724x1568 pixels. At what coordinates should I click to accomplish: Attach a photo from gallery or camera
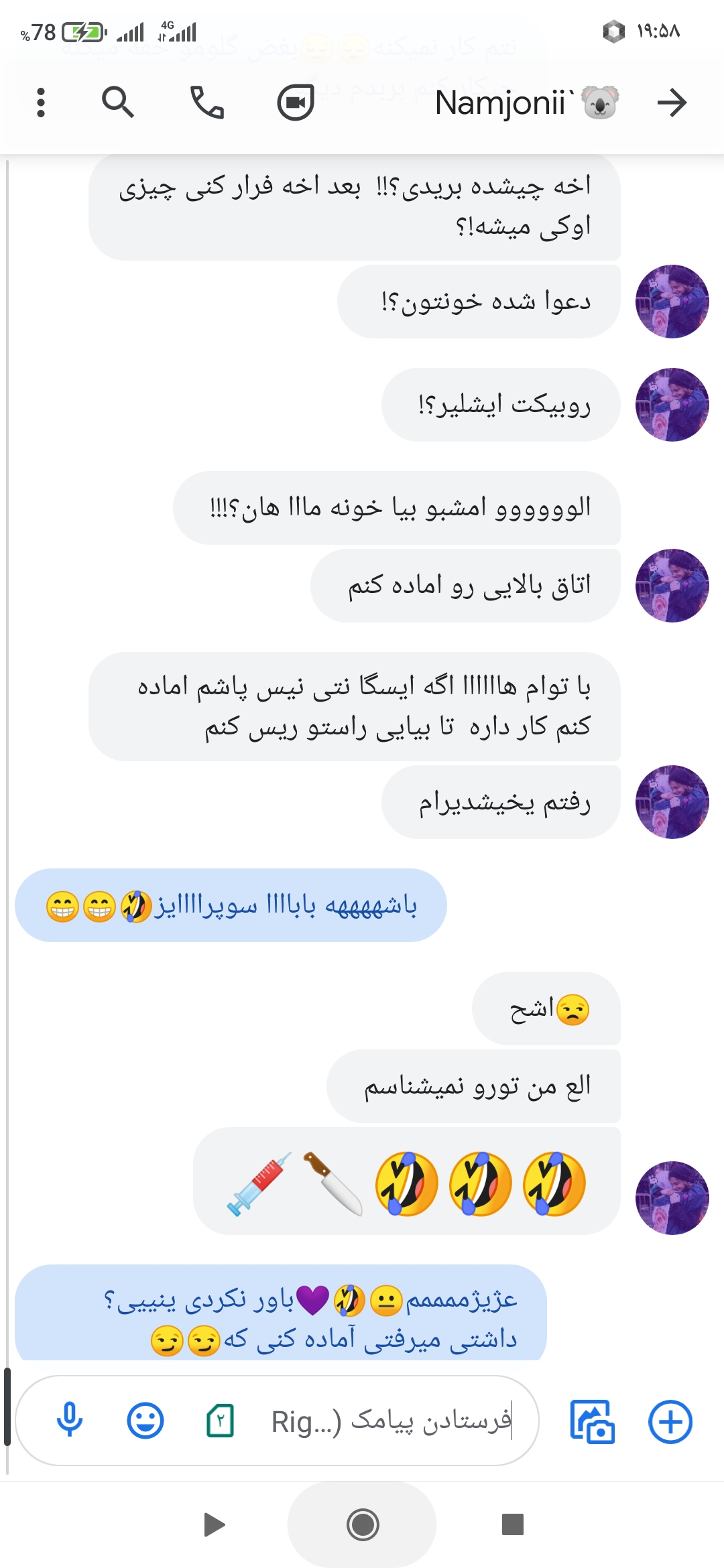(x=593, y=1421)
